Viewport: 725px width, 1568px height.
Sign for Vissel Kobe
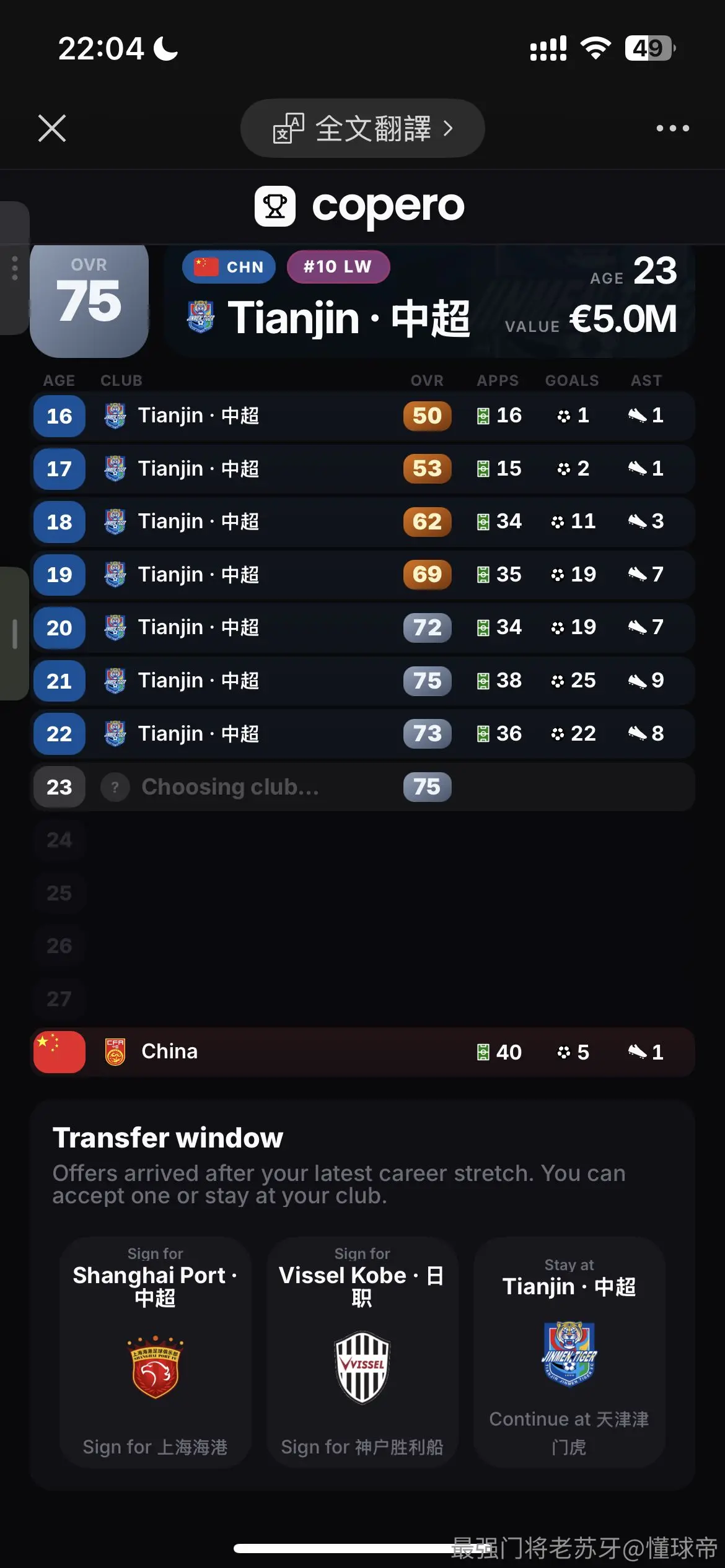[362, 1352]
